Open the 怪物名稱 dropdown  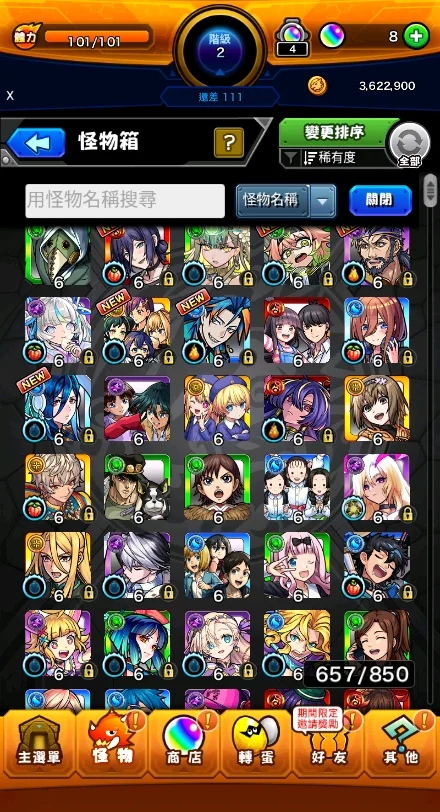(286, 200)
